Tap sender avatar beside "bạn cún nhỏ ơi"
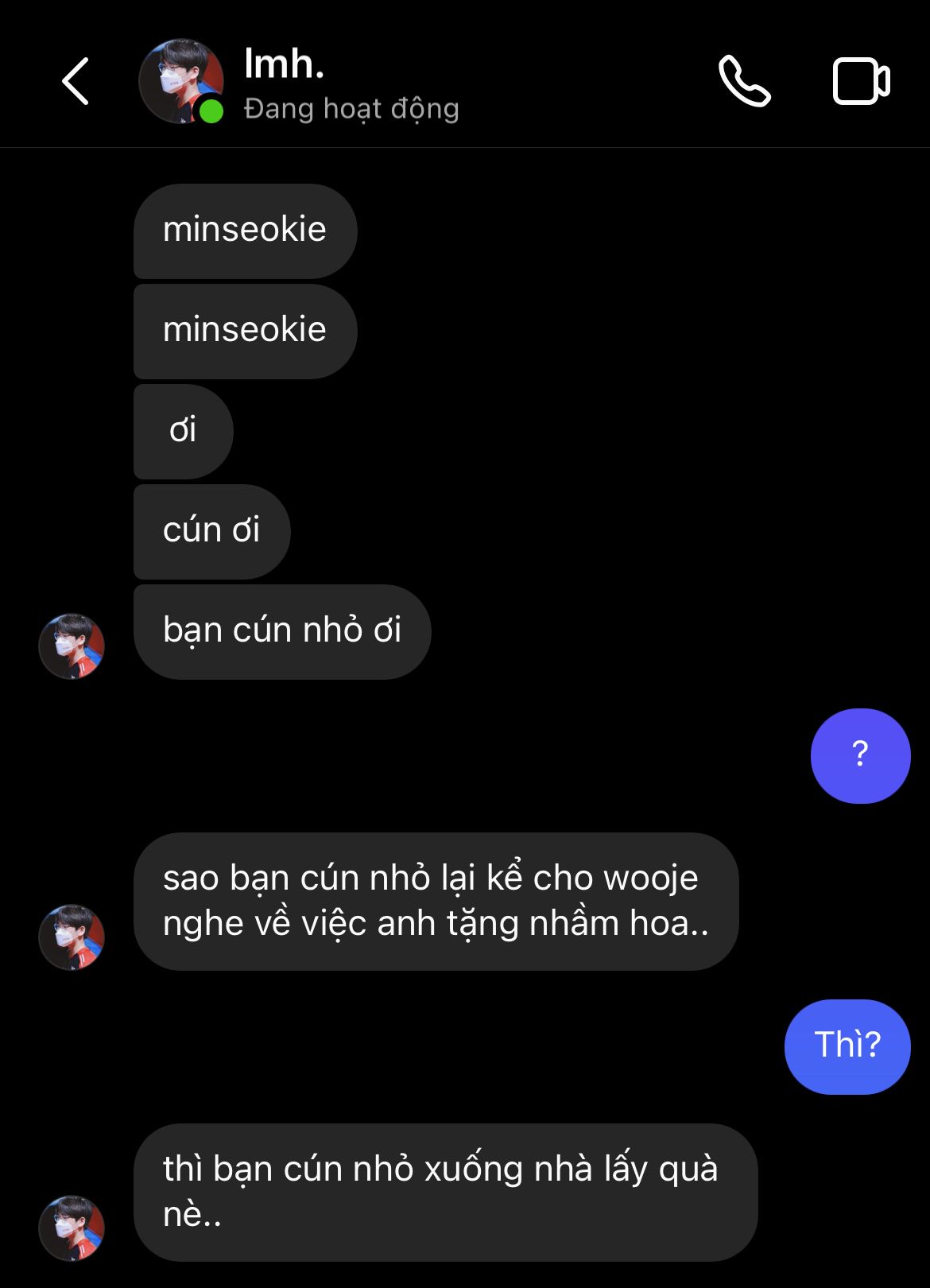The height and width of the screenshot is (1288, 930). coord(72,646)
